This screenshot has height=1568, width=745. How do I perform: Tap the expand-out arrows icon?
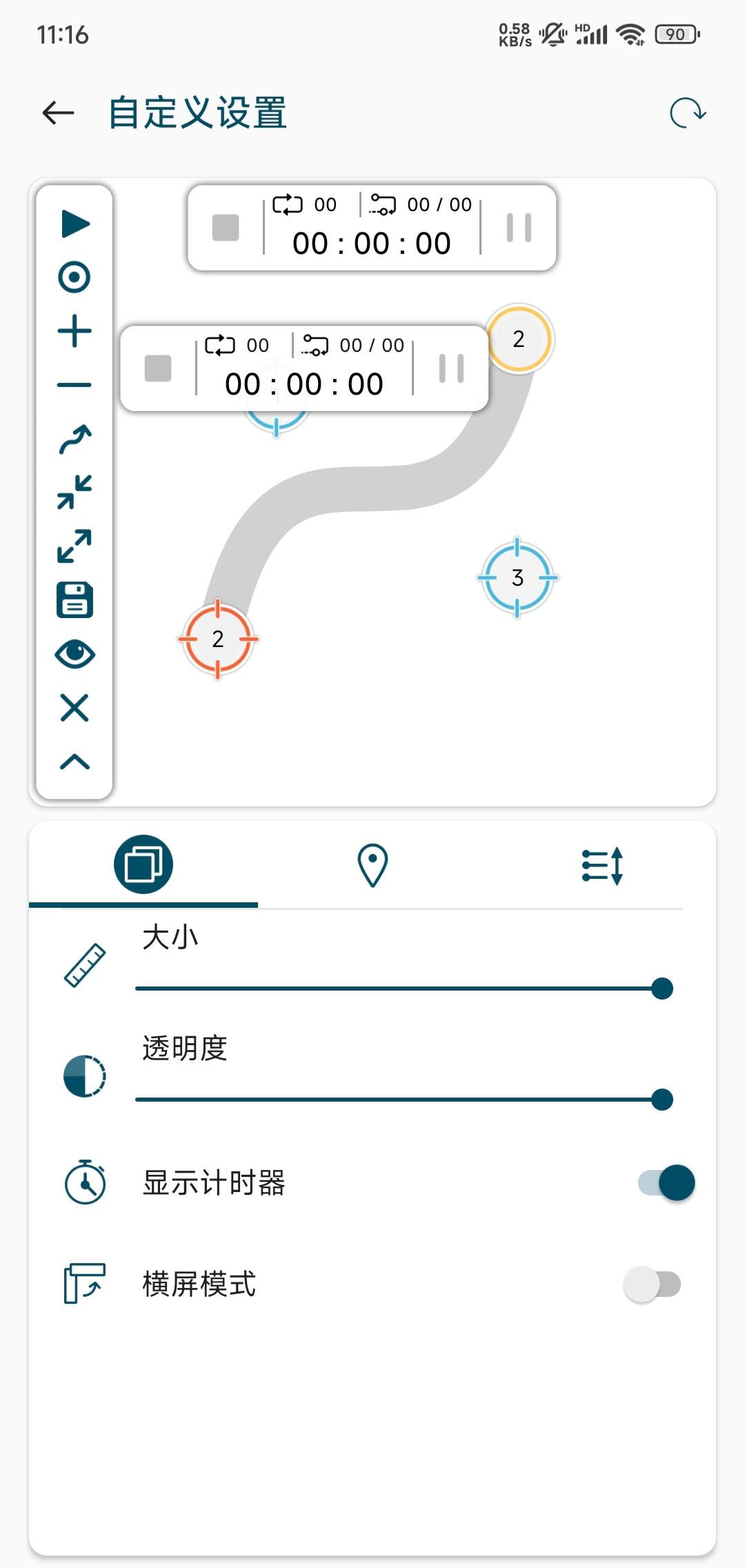coord(74,546)
